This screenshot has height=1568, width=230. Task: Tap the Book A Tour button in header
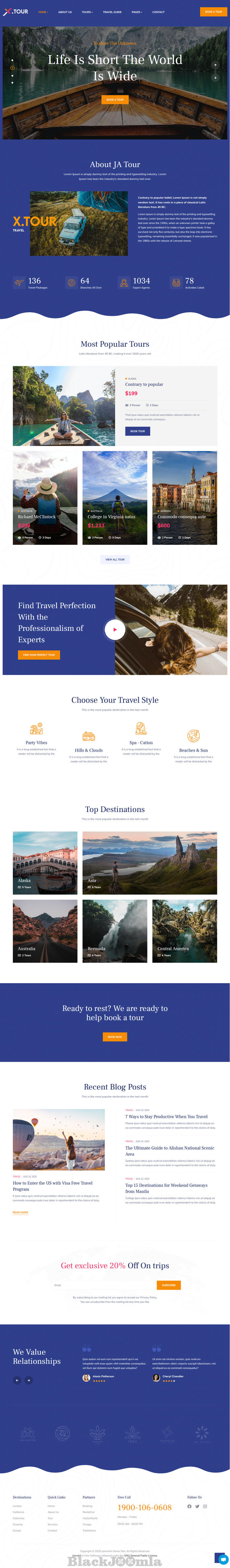[x=213, y=11]
